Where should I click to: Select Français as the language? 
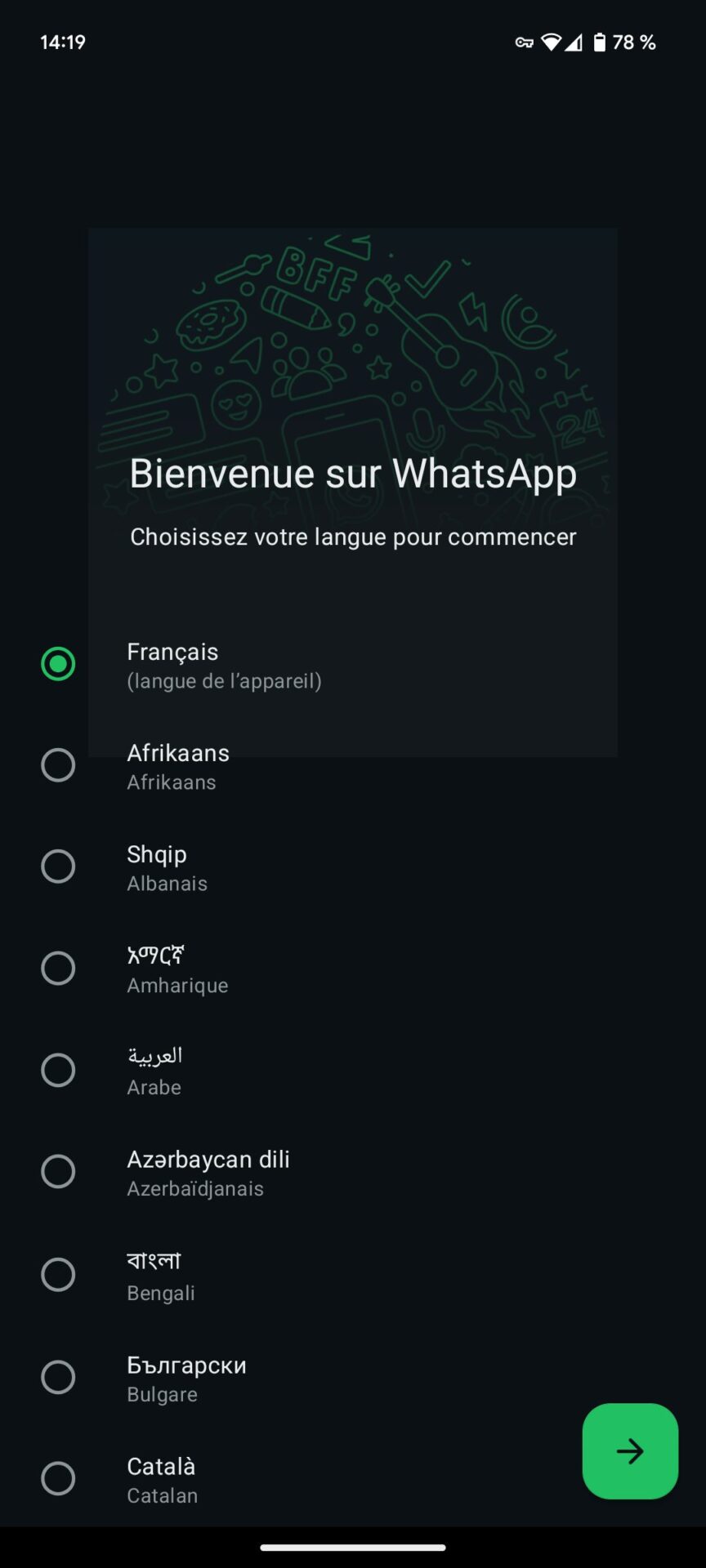353,664
